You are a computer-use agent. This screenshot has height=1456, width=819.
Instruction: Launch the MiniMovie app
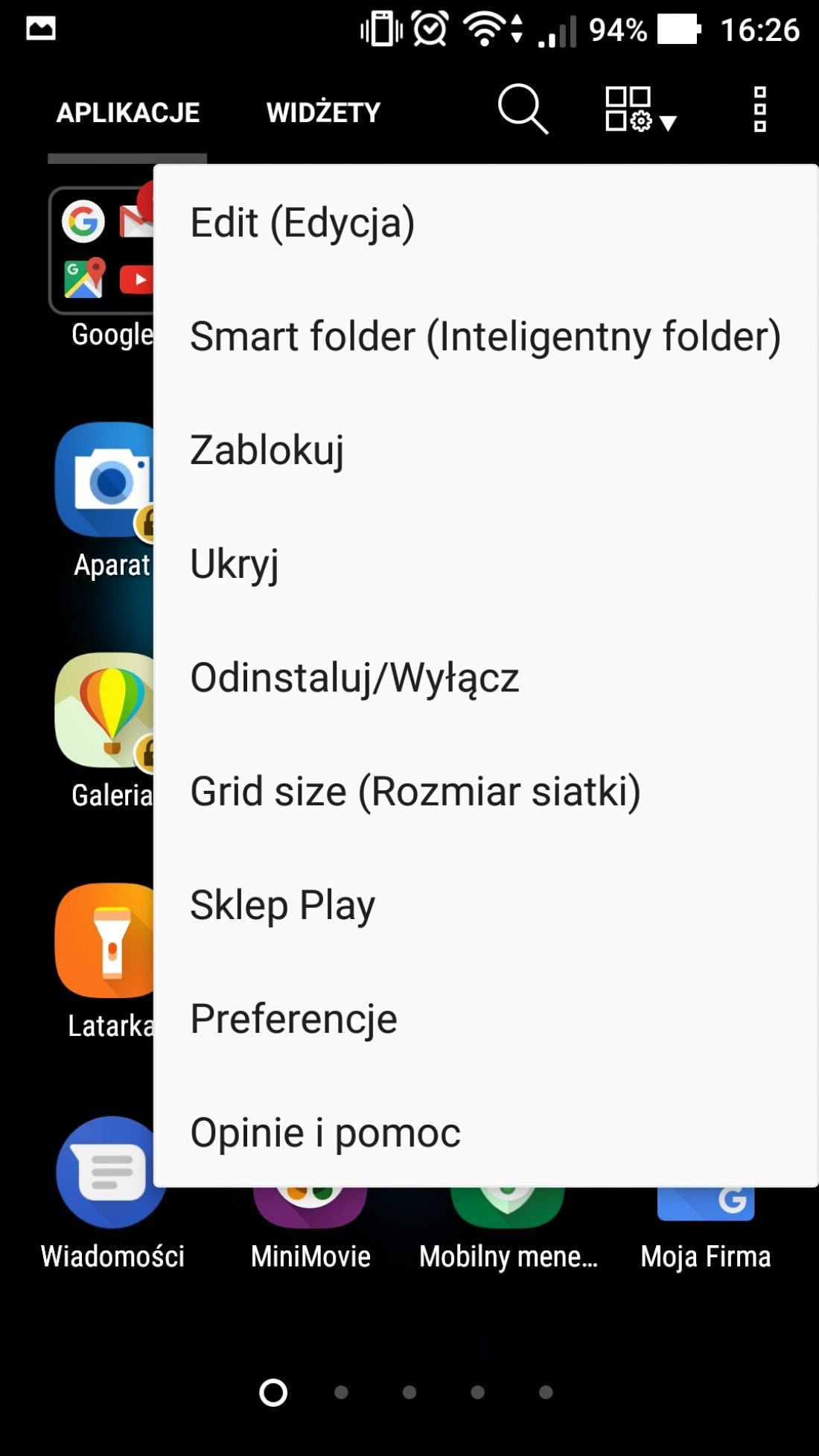tap(310, 1229)
